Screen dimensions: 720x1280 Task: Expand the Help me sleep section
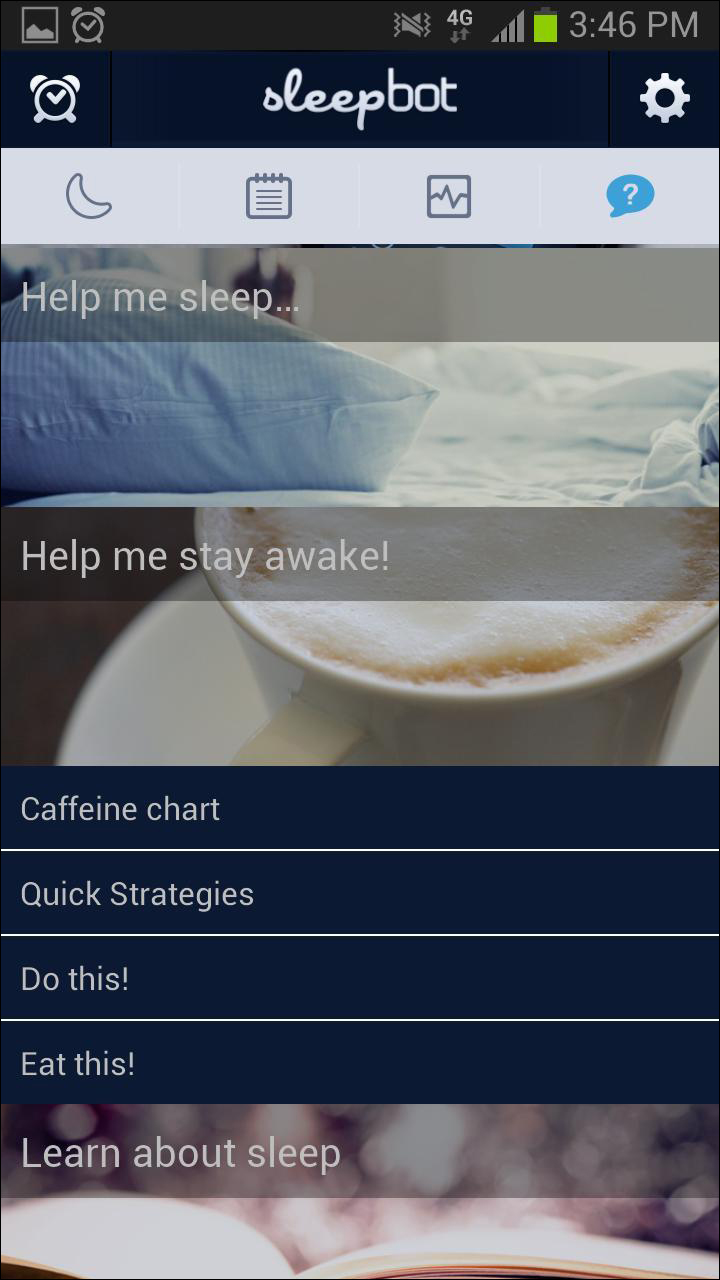(x=360, y=297)
